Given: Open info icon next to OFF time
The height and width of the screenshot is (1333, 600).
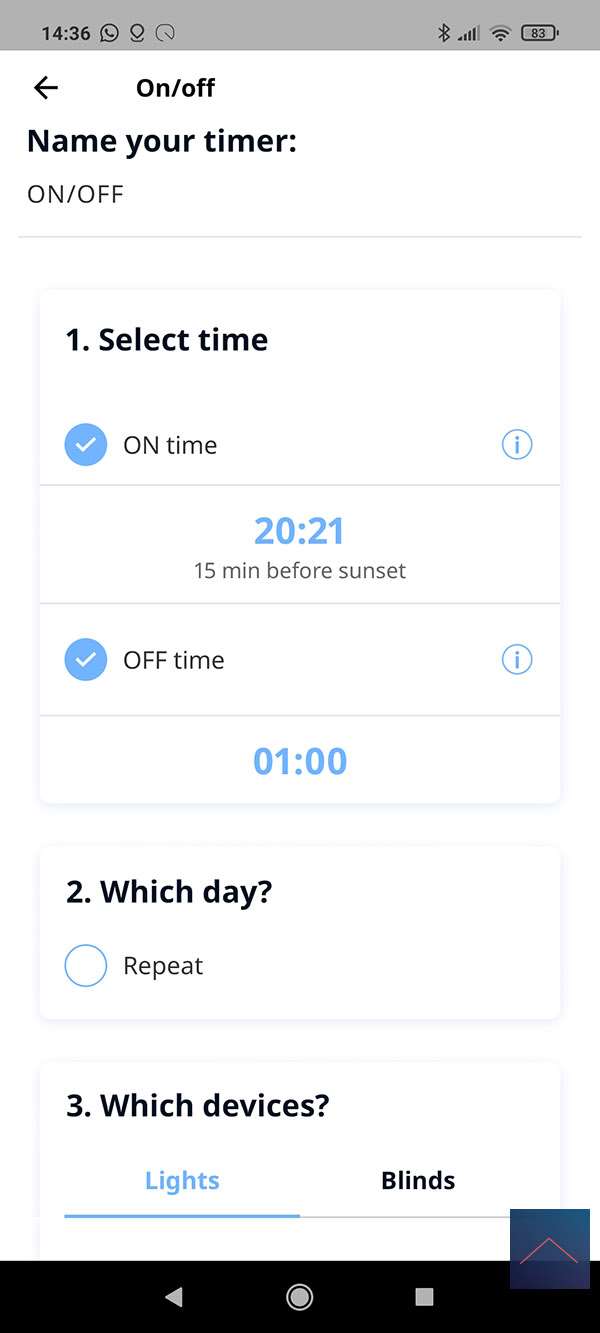Looking at the screenshot, I should (x=517, y=660).
